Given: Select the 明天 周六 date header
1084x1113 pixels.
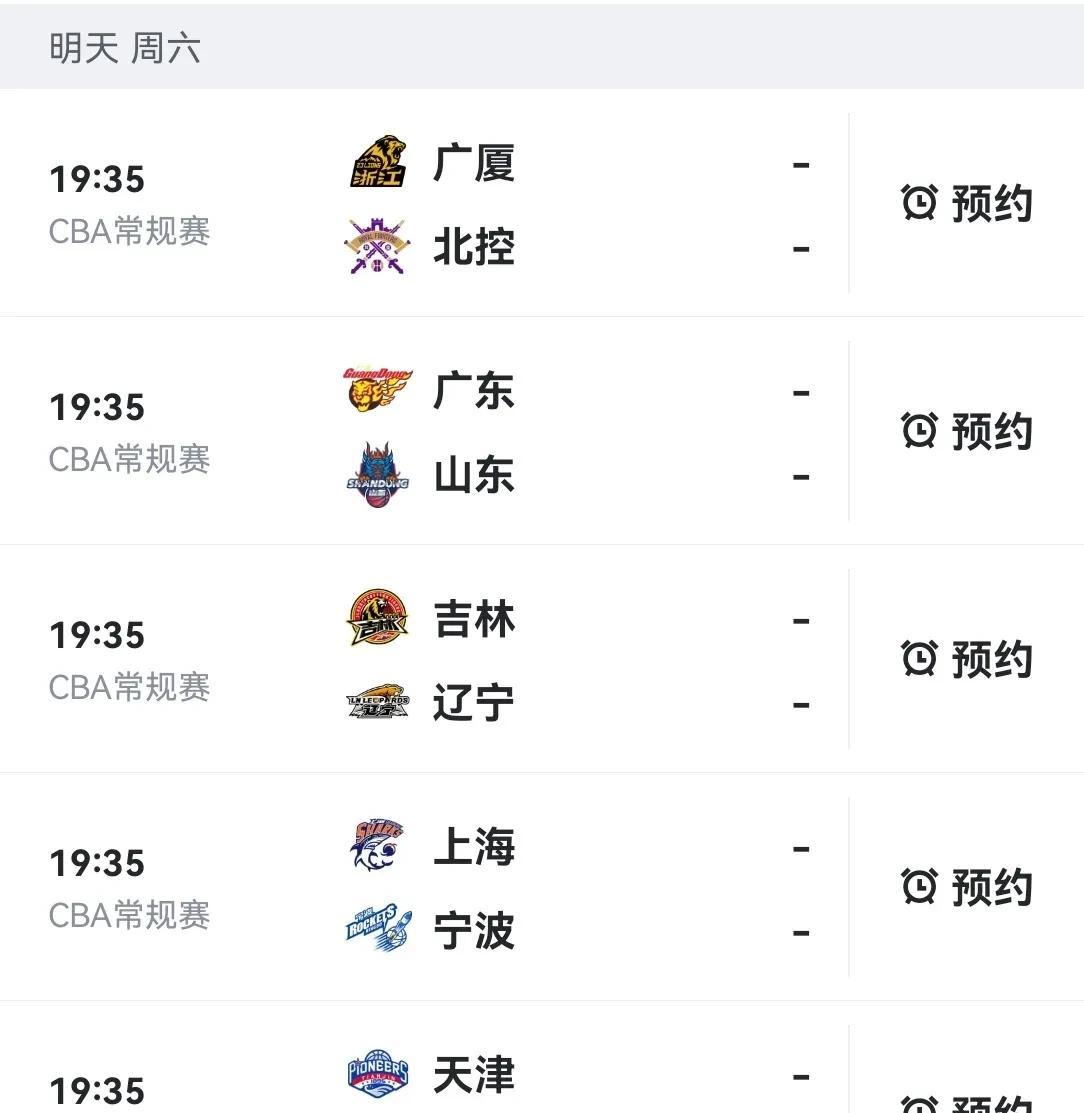Looking at the screenshot, I should coord(123,46).
